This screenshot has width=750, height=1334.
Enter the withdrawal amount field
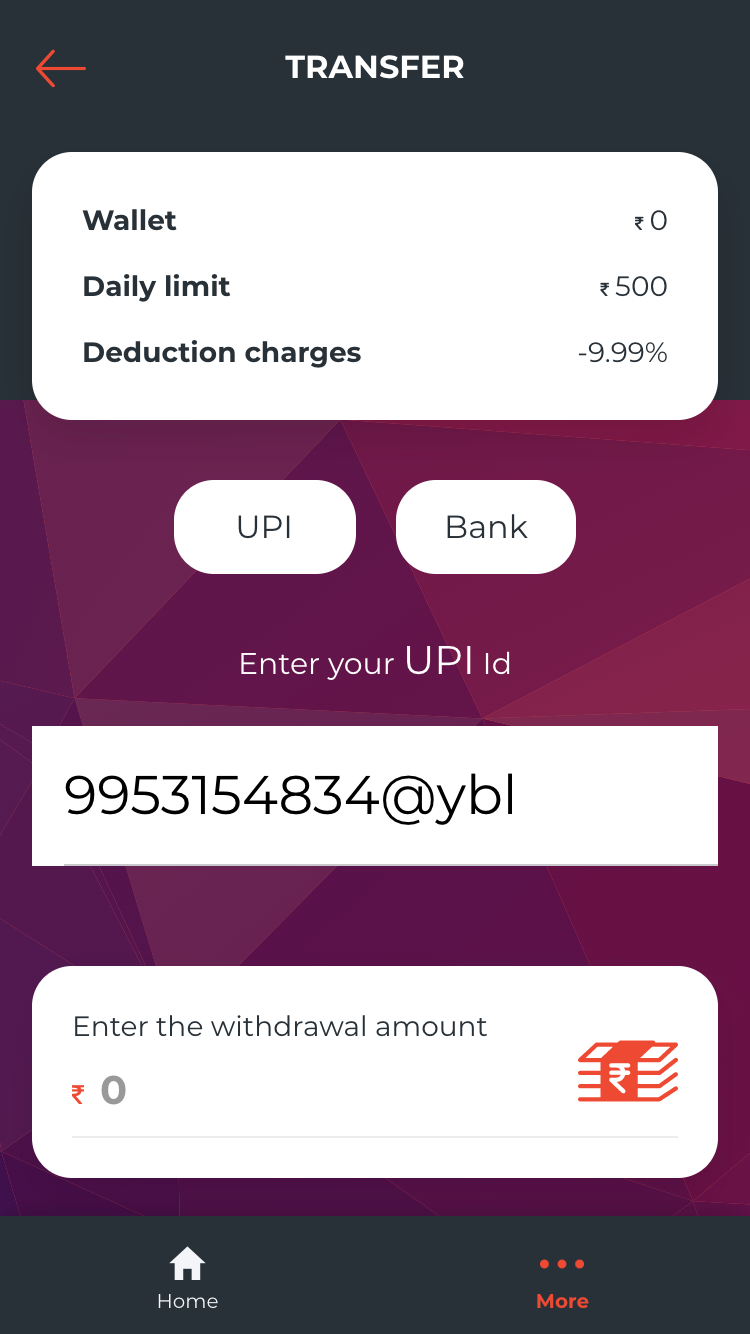(x=320, y=1090)
